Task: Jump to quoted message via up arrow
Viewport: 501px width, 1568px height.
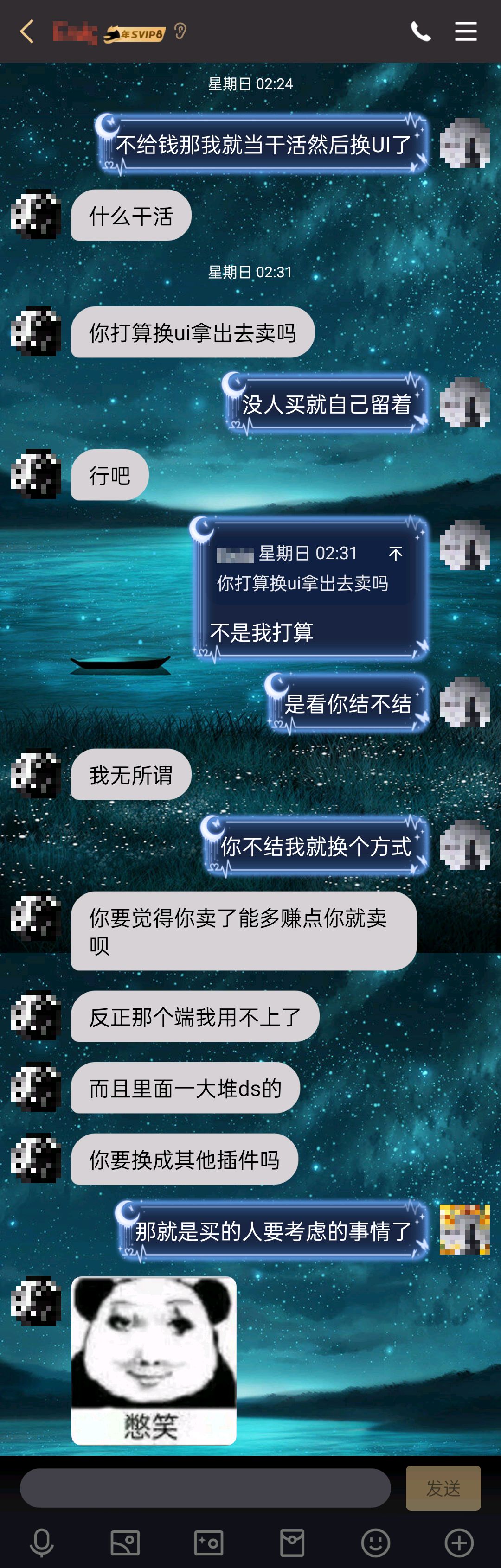Action: tap(396, 553)
